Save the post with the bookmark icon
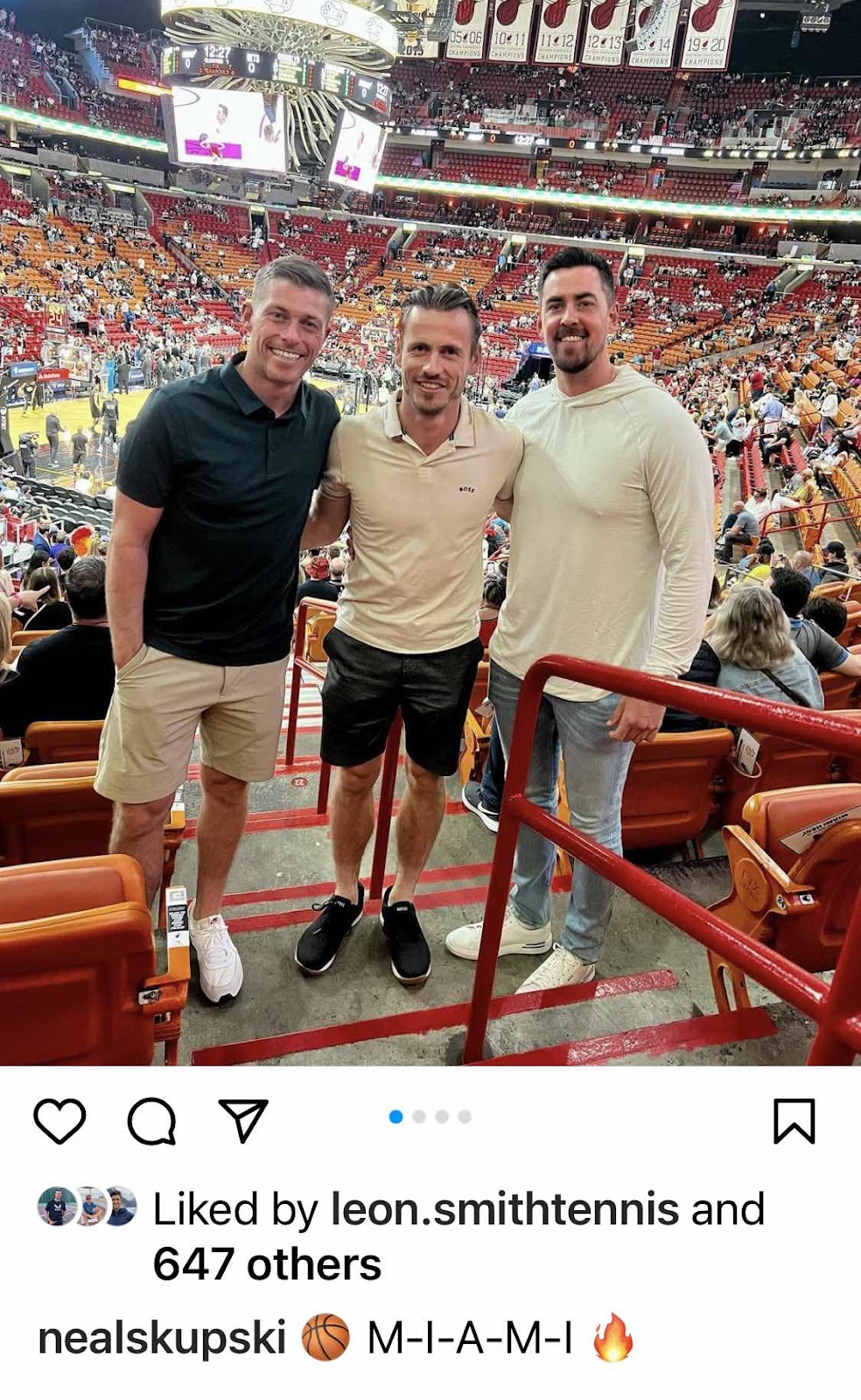Screen dimensions: 861x1400 pyautogui.click(x=794, y=1121)
